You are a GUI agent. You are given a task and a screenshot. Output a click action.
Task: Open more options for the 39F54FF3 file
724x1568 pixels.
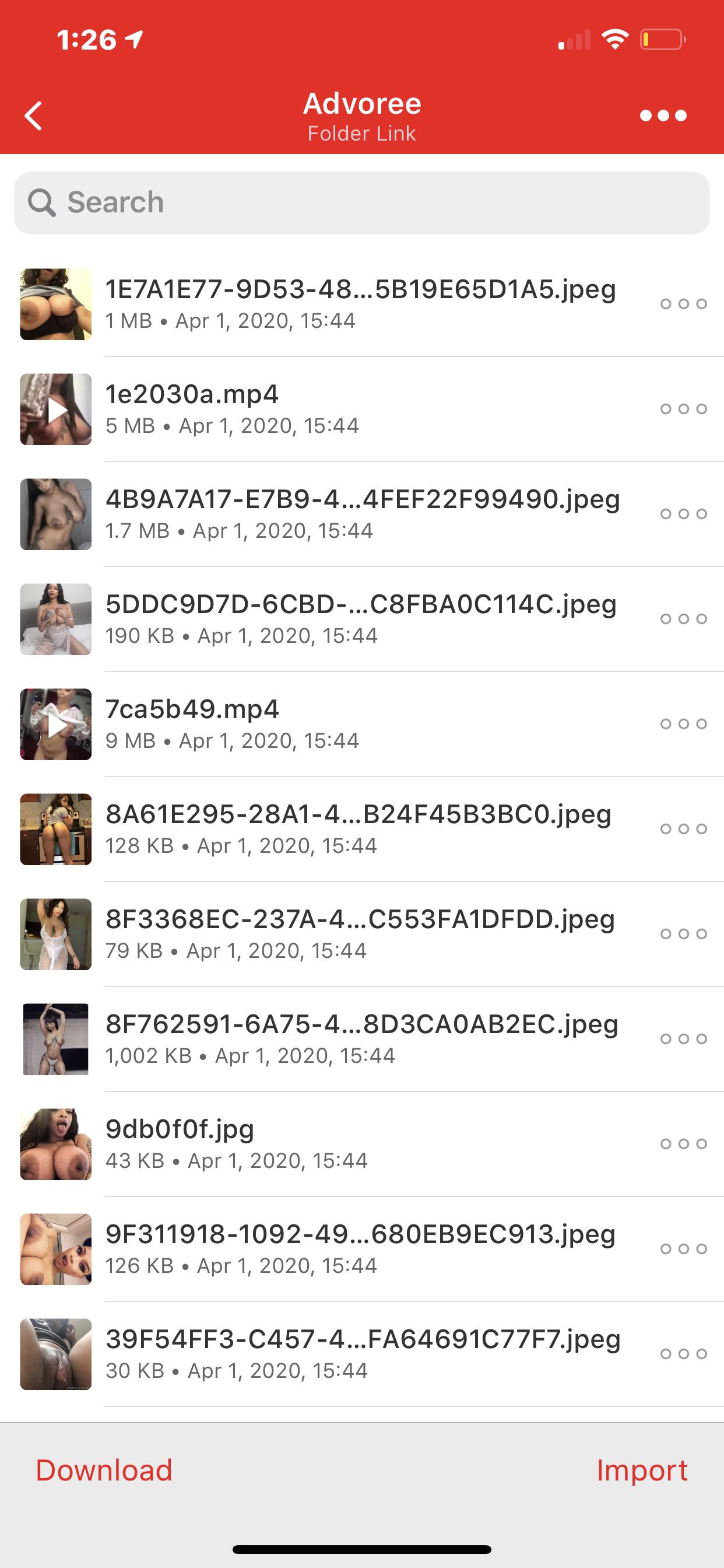click(683, 1354)
